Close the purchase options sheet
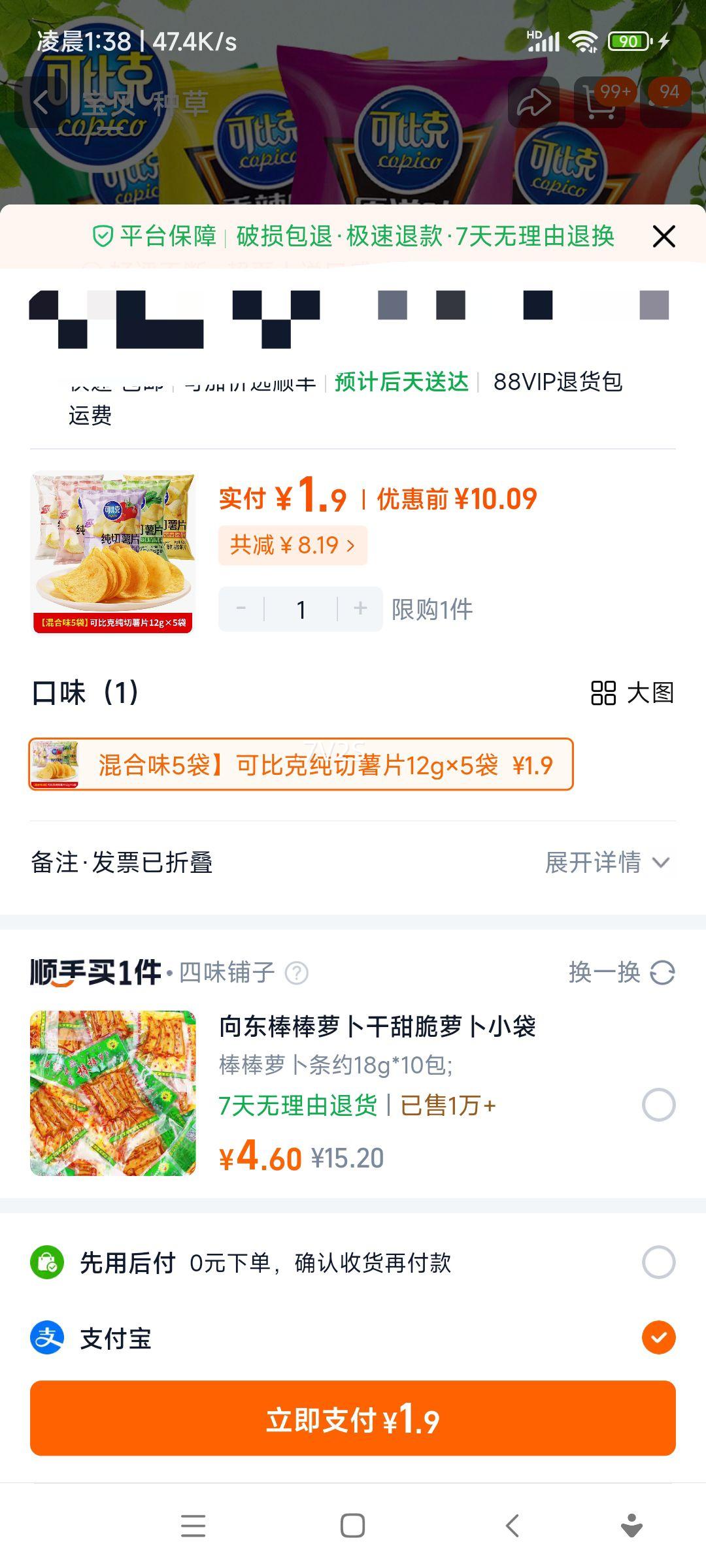This screenshot has width=706, height=1568. pos(664,237)
